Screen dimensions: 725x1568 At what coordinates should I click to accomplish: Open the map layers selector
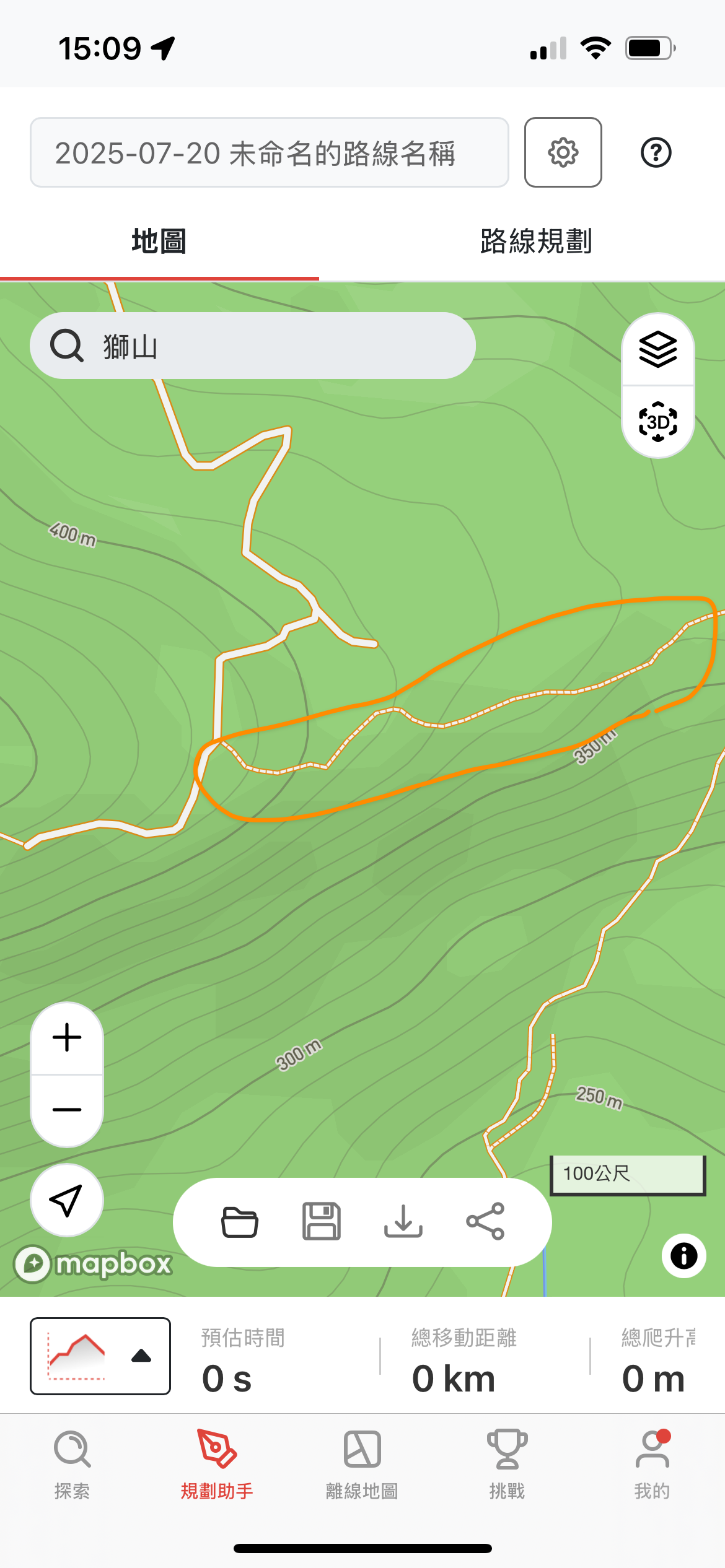tap(657, 349)
